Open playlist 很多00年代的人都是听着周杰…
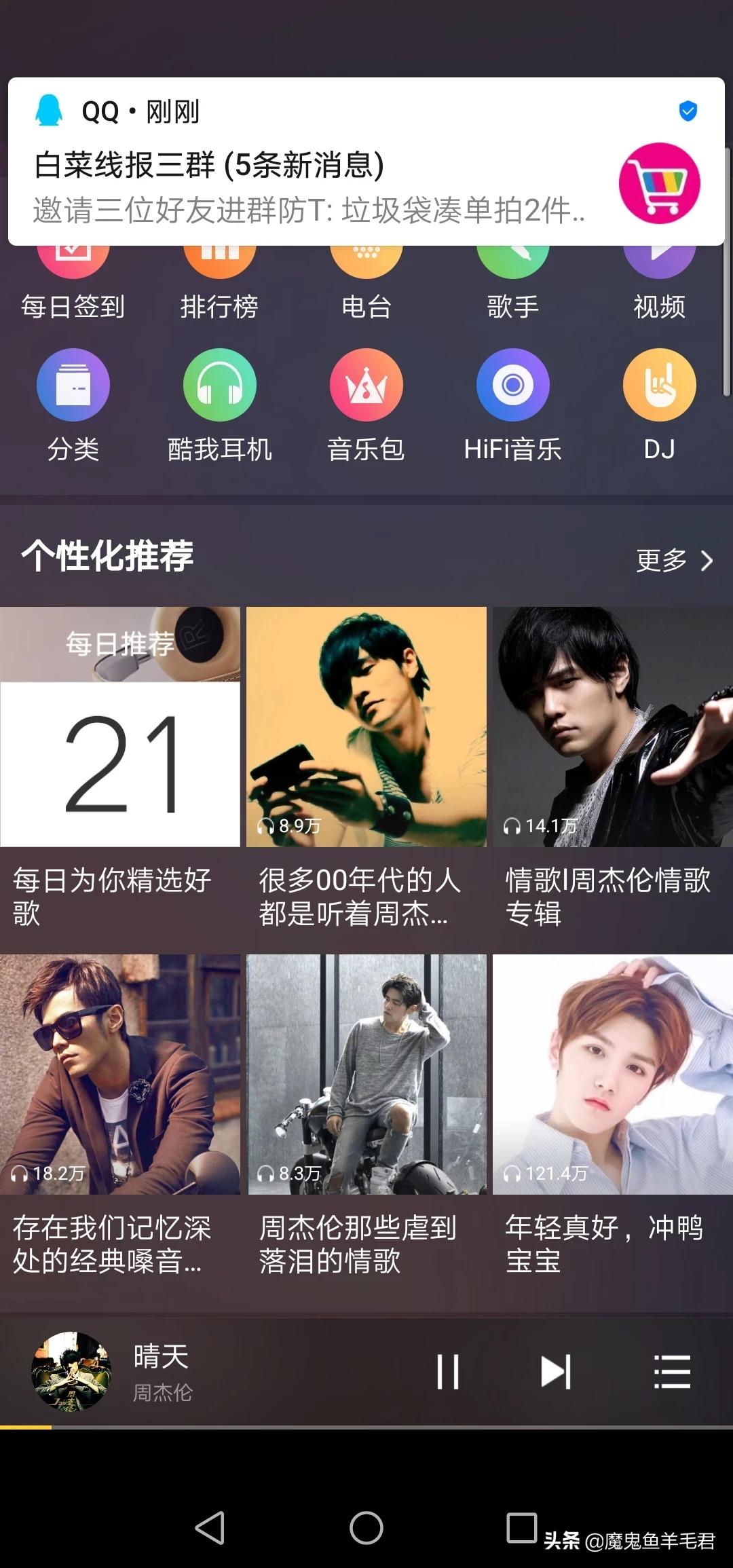Screen dimensions: 733x1568 click(366, 726)
